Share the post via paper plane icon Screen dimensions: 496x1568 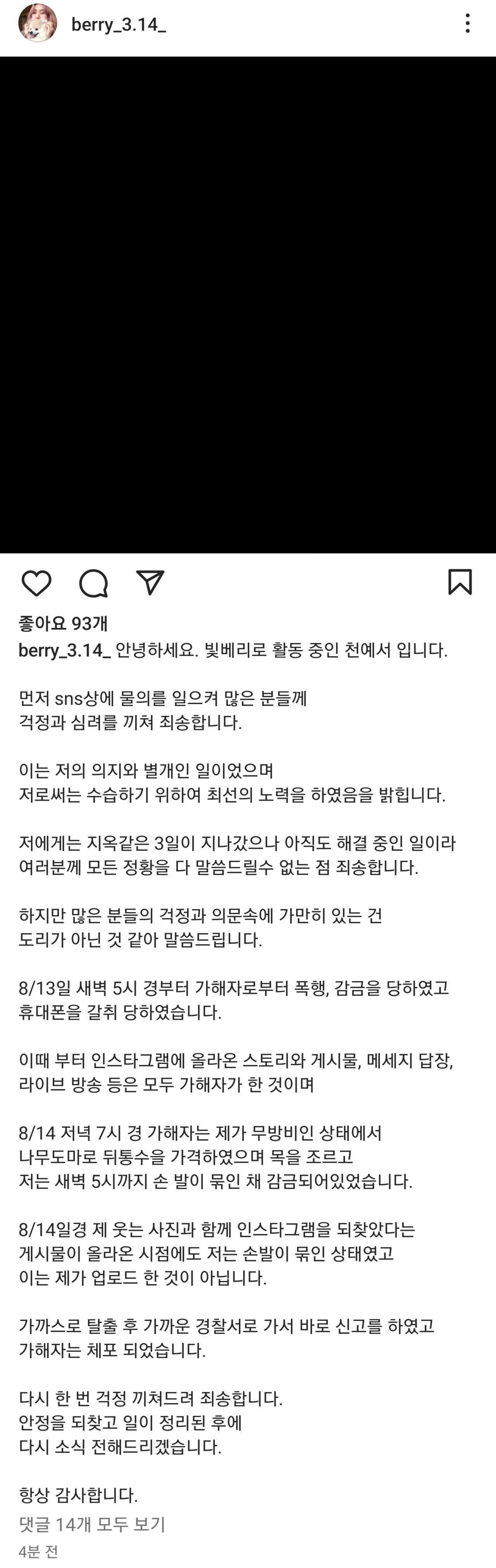tap(150, 583)
